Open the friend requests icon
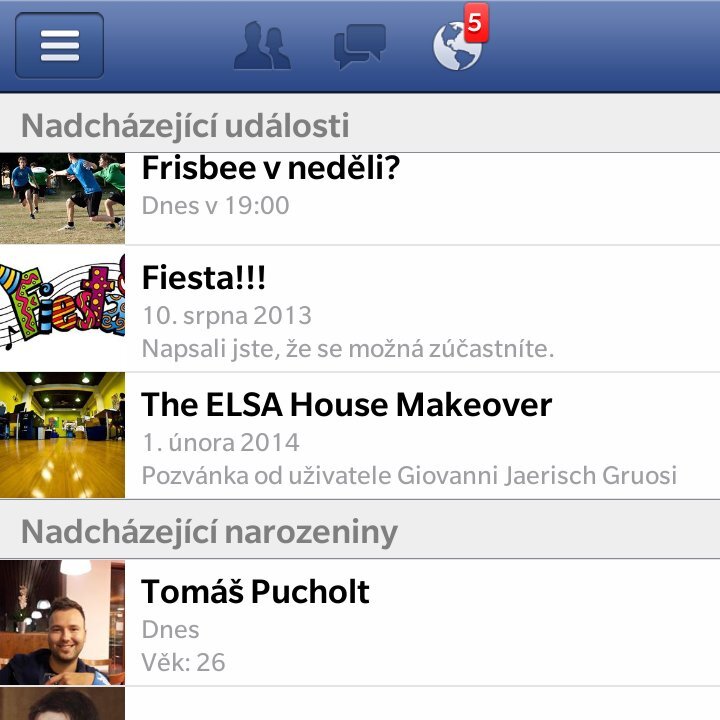 [x=262, y=47]
